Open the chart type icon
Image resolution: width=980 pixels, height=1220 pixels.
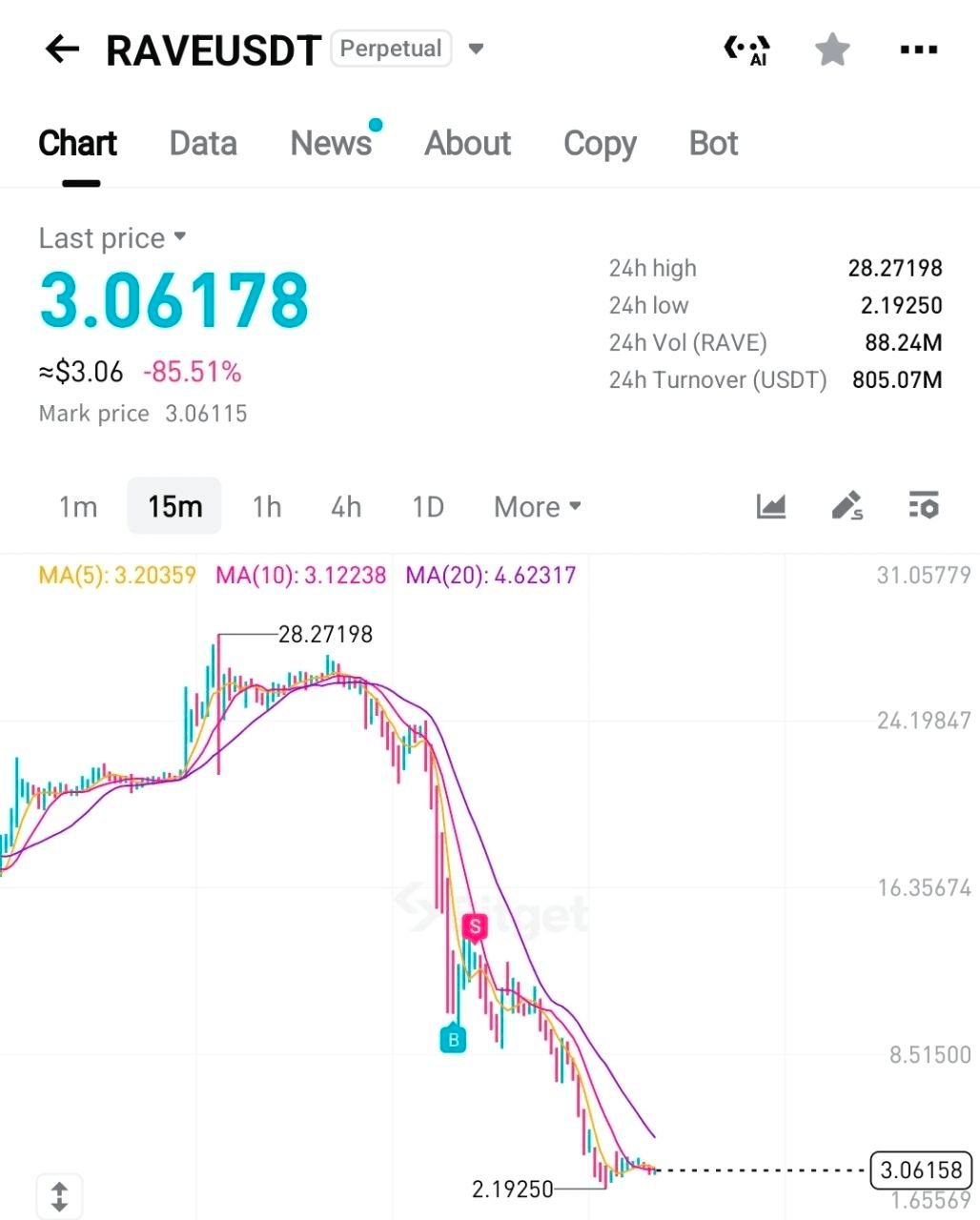tap(770, 505)
